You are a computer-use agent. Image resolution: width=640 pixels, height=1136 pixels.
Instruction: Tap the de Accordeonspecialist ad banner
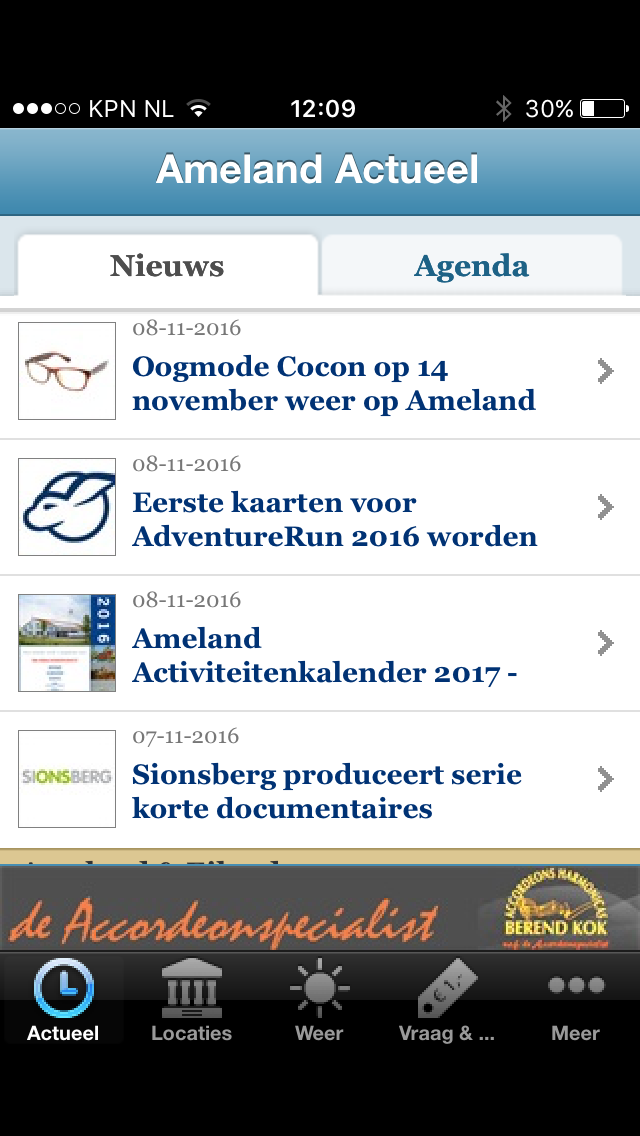point(320,909)
